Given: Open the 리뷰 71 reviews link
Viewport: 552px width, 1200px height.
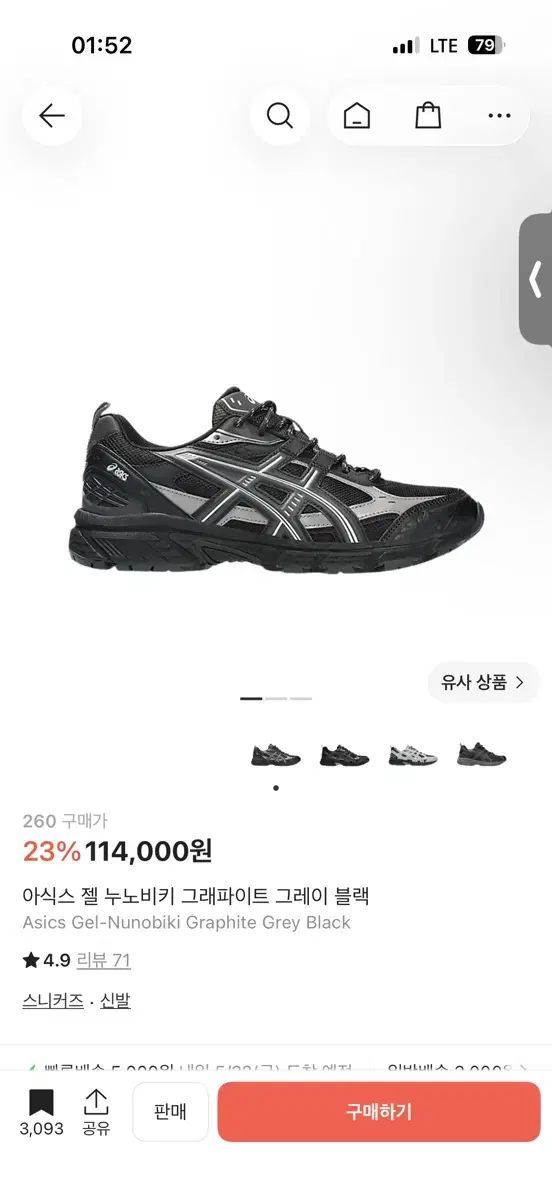Looking at the screenshot, I should 104,960.
